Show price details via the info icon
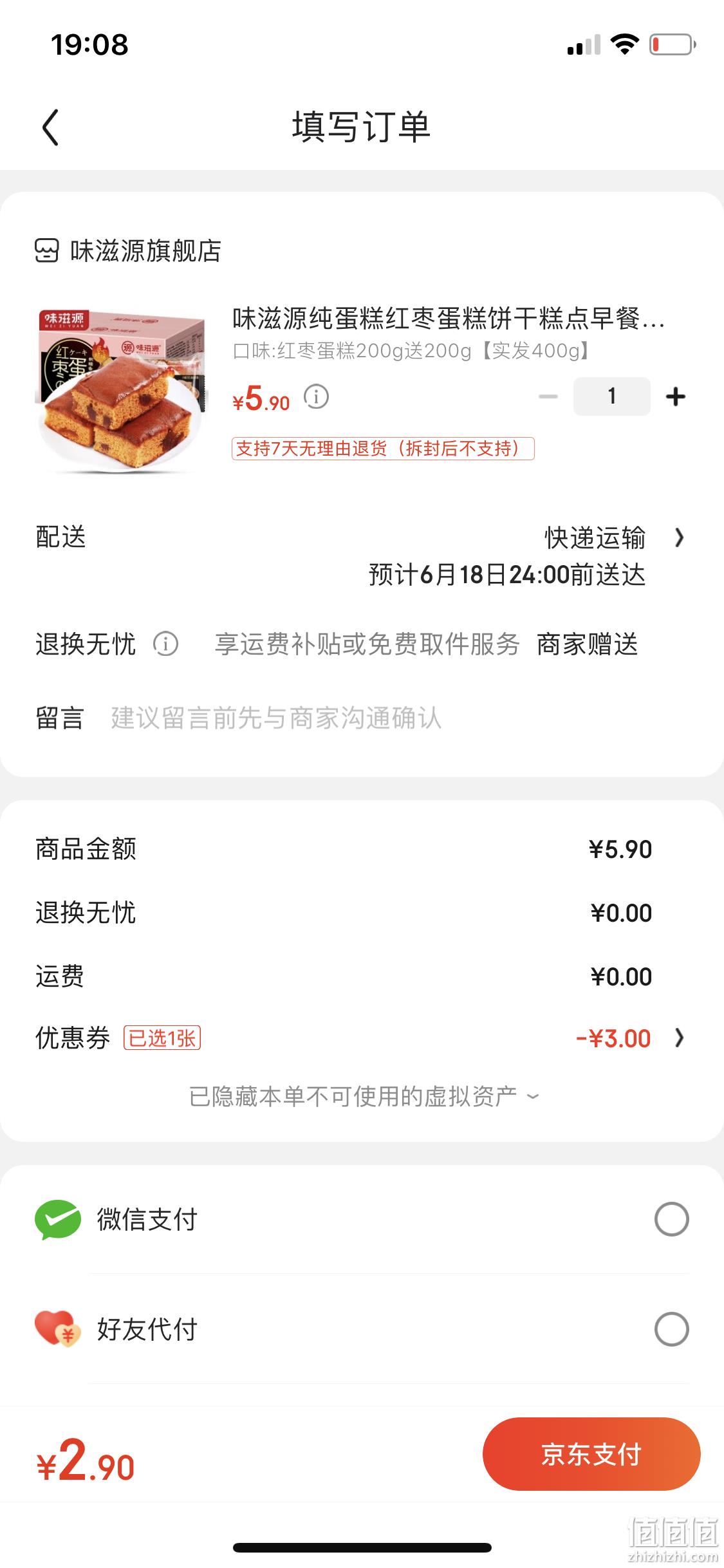This screenshot has width=724, height=1568. (x=316, y=397)
